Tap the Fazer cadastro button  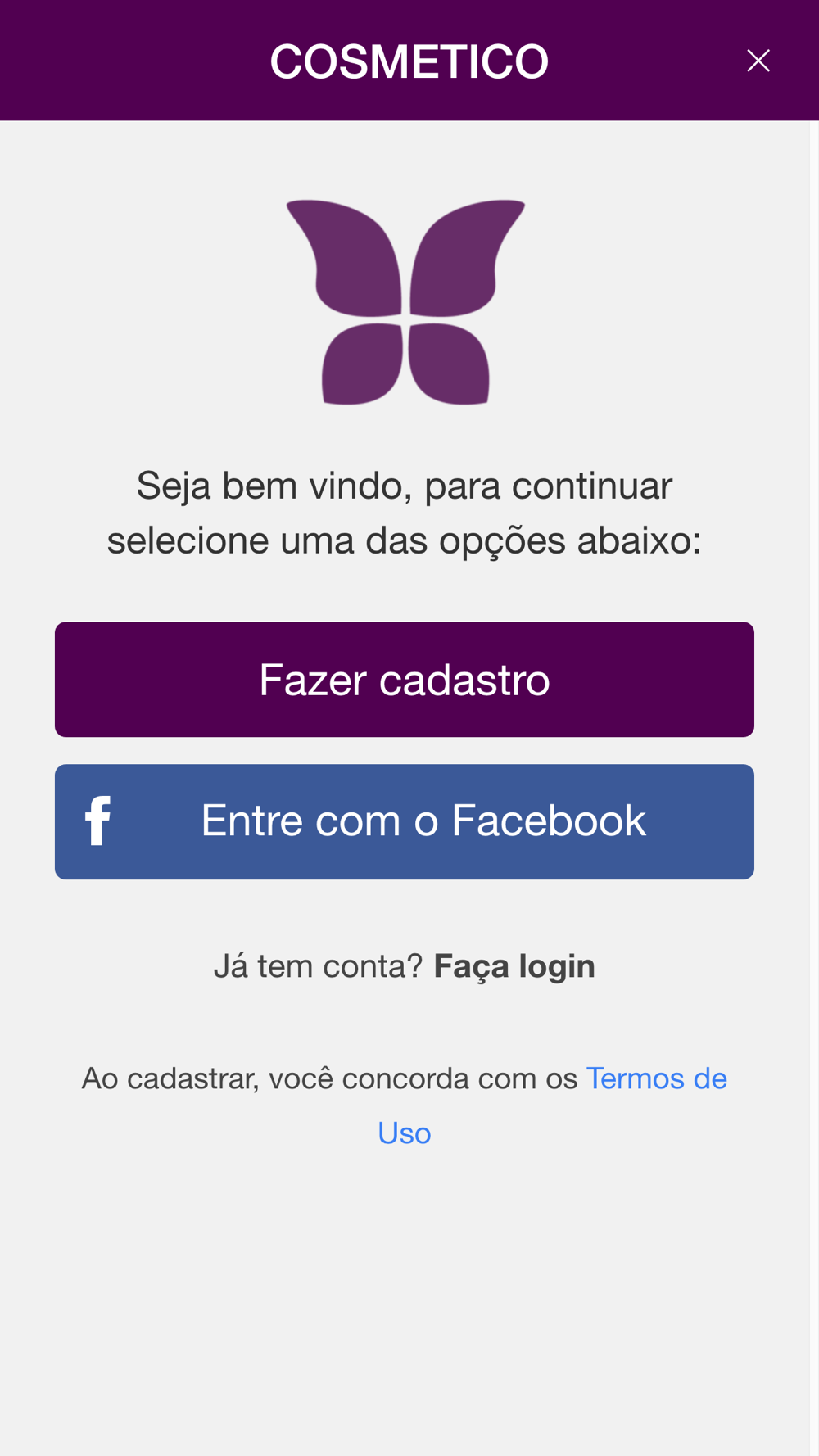click(x=405, y=679)
